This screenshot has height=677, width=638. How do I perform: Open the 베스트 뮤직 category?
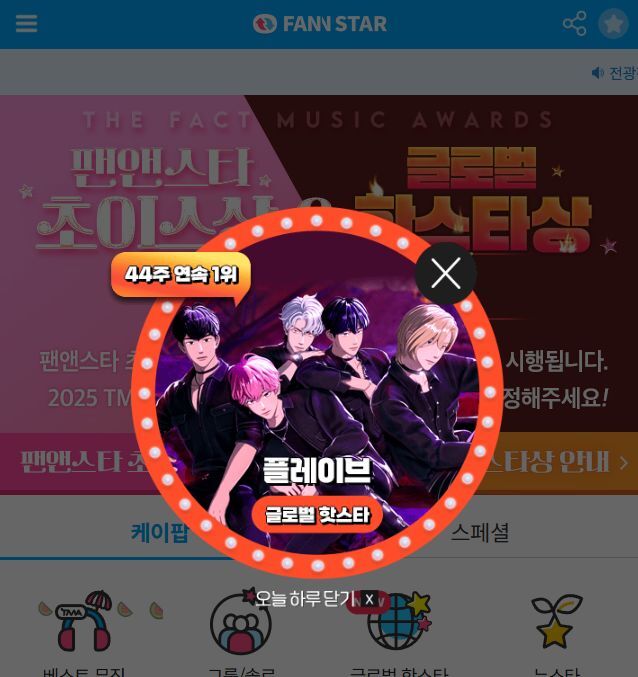click(84, 630)
